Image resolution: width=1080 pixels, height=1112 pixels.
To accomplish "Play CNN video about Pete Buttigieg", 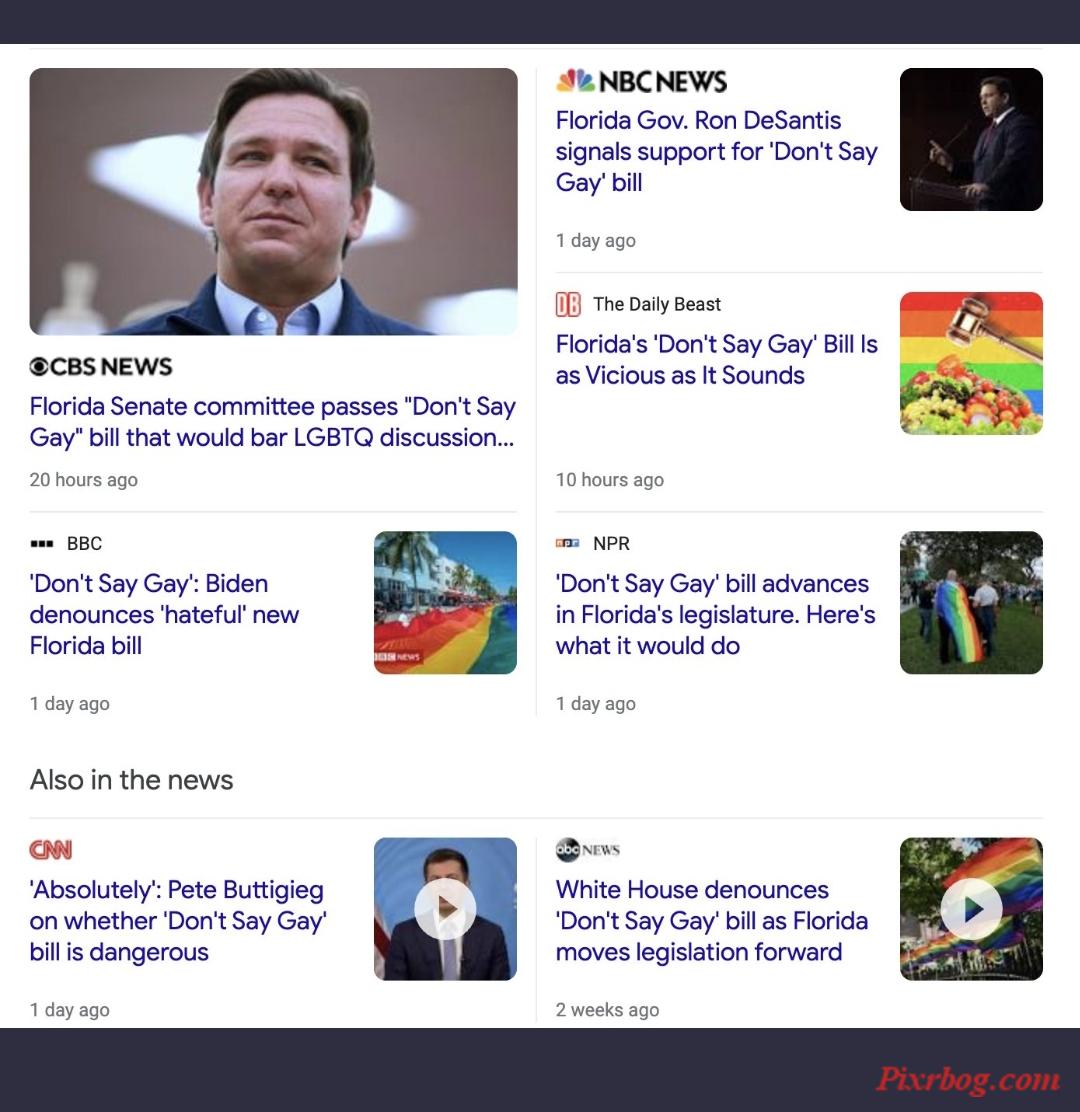I will (445, 909).
